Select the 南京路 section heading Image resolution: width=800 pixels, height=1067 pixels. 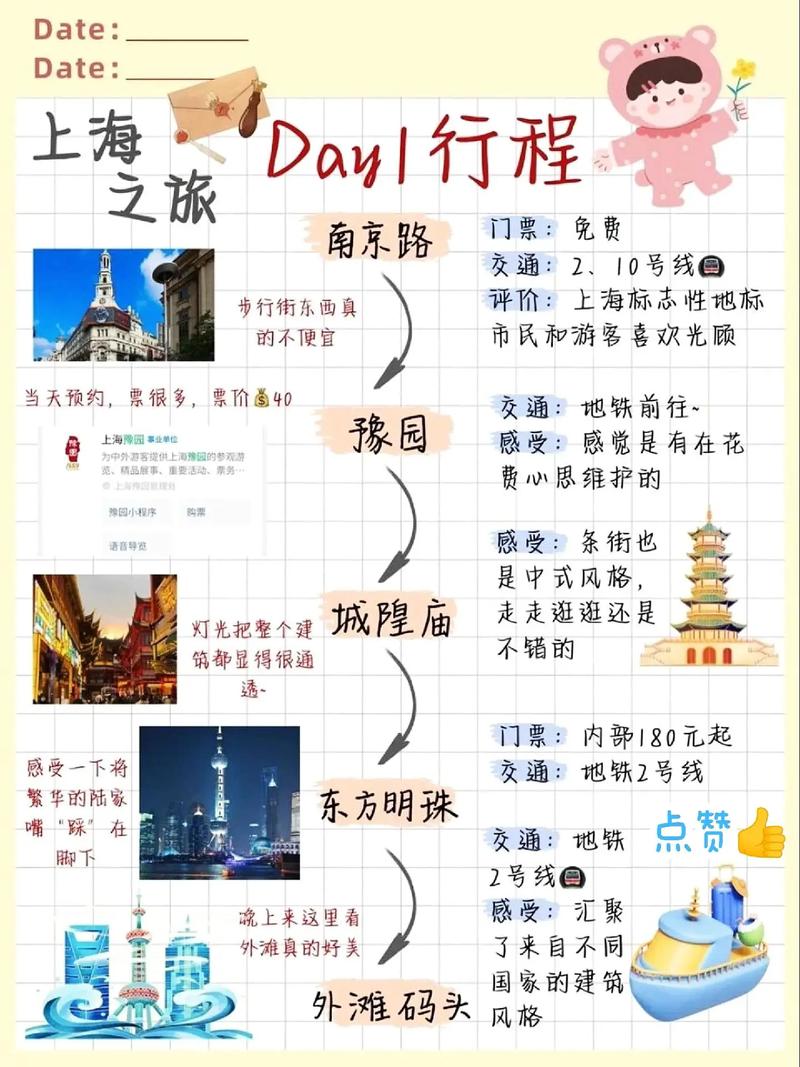(378, 237)
